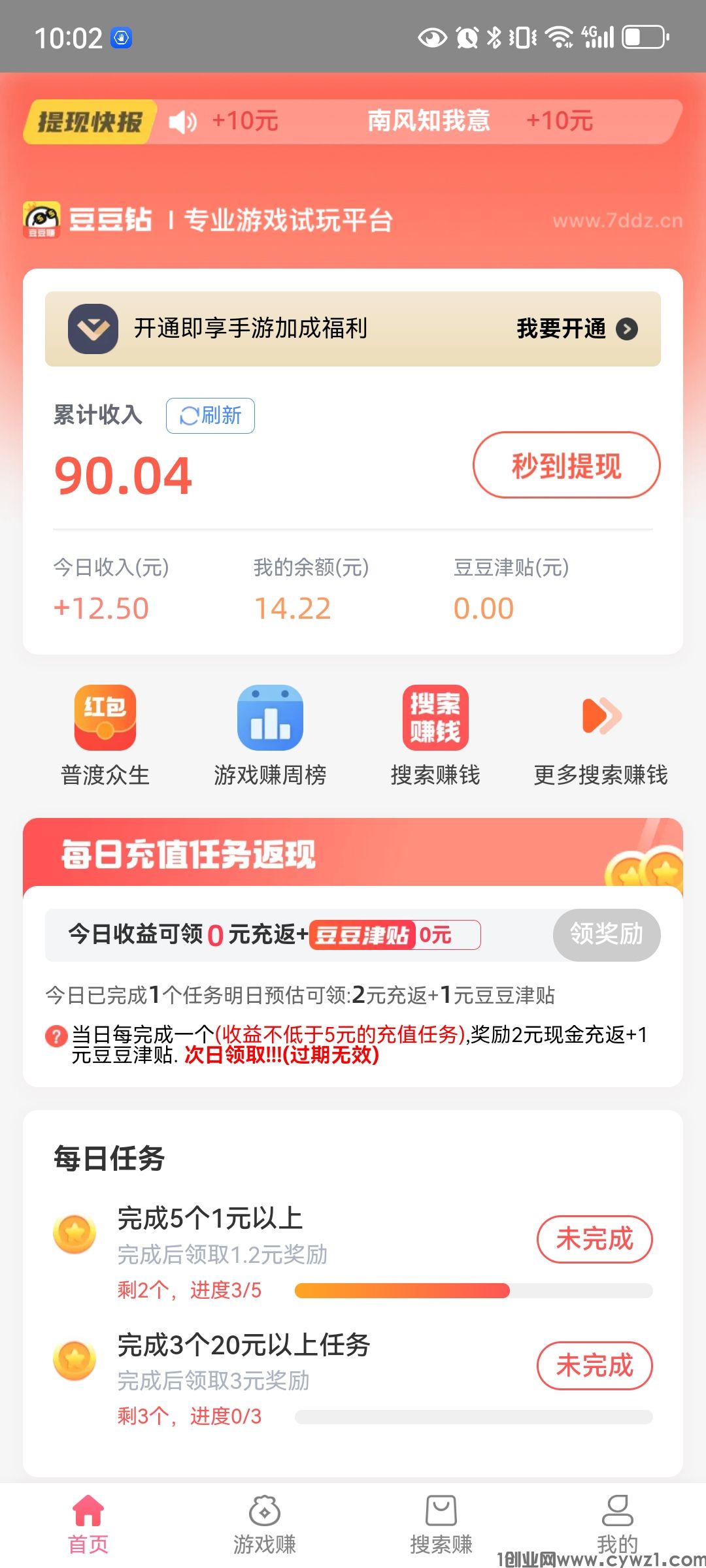Open the 搜索赚钱 search-earn icon
Viewport: 706px width, 1568px height.
click(x=435, y=719)
